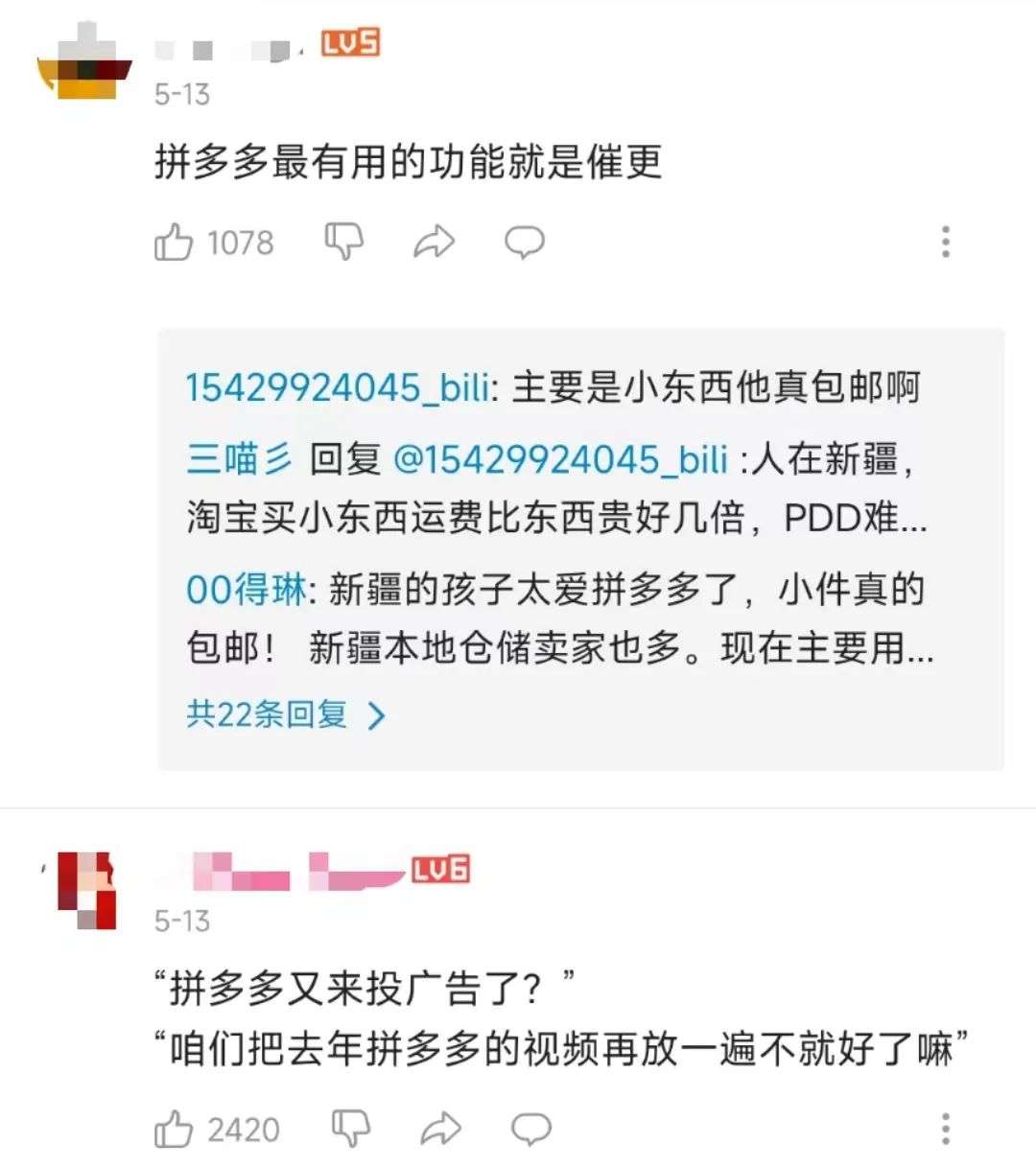Share the 拼多多最有用的功能 comment
The height and width of the screenshot is (1167, 1036).
click(x=434, y=242)
